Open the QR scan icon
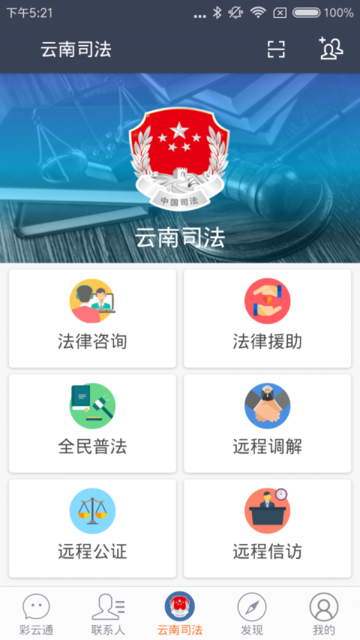 click(276, 49)
